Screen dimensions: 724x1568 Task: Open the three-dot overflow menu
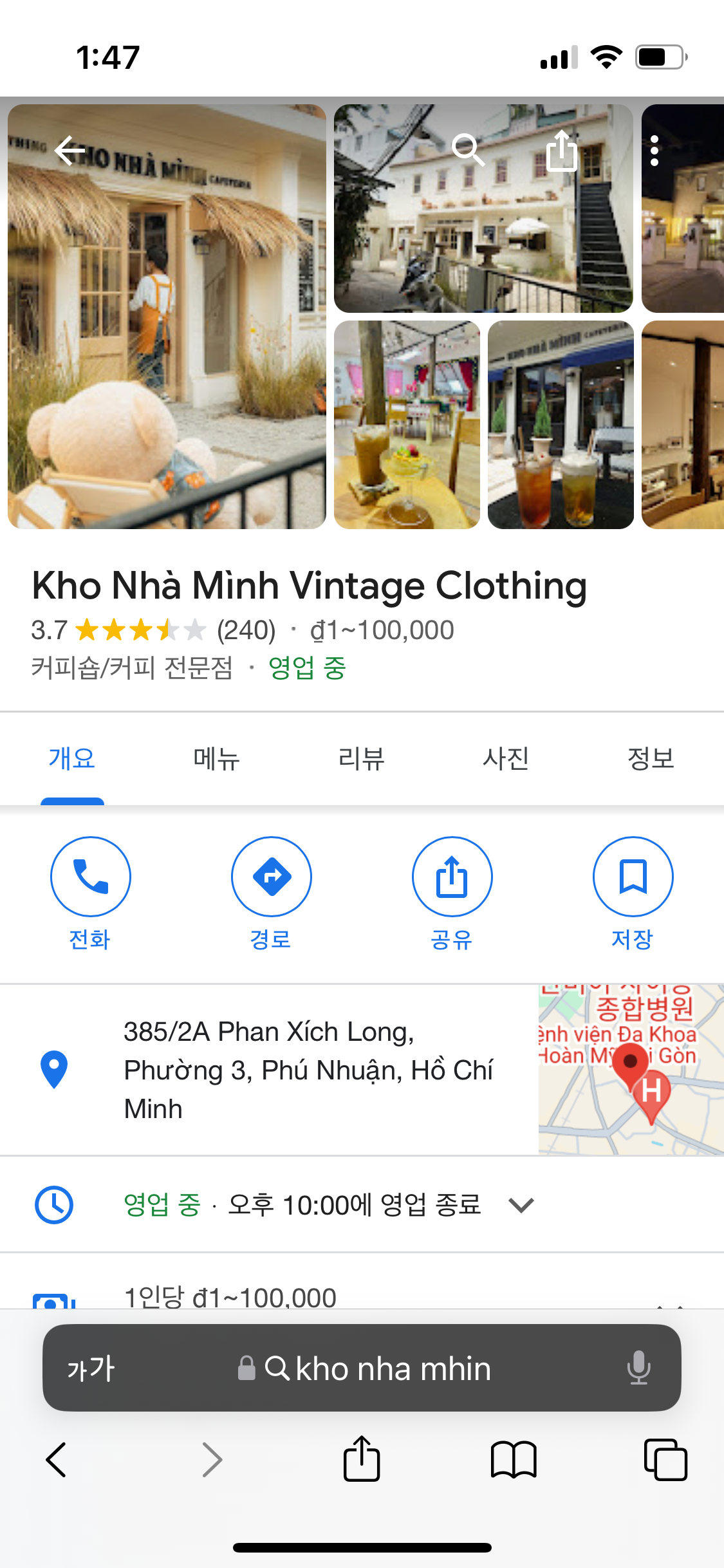point(654,151)
